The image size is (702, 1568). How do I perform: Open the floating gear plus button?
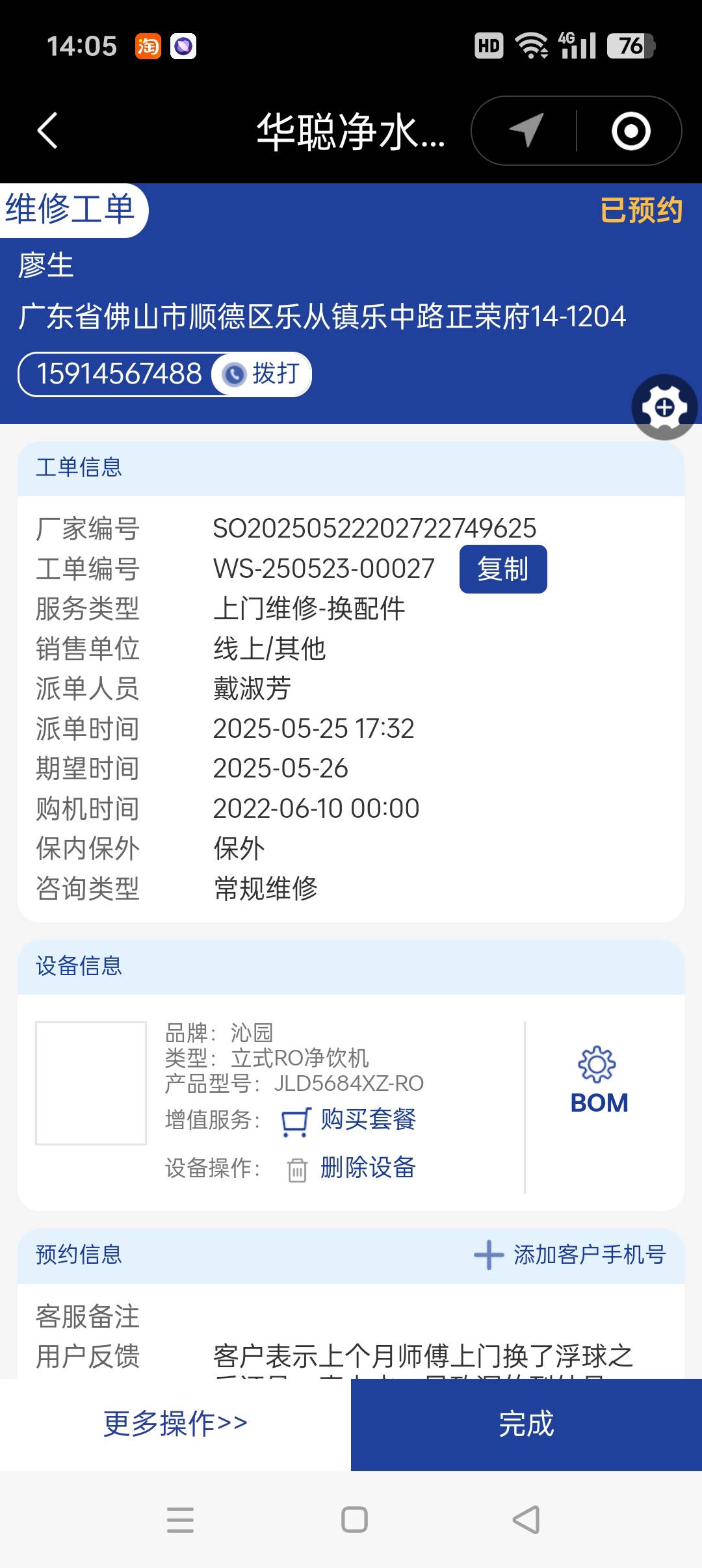click(x=664, y=408)
